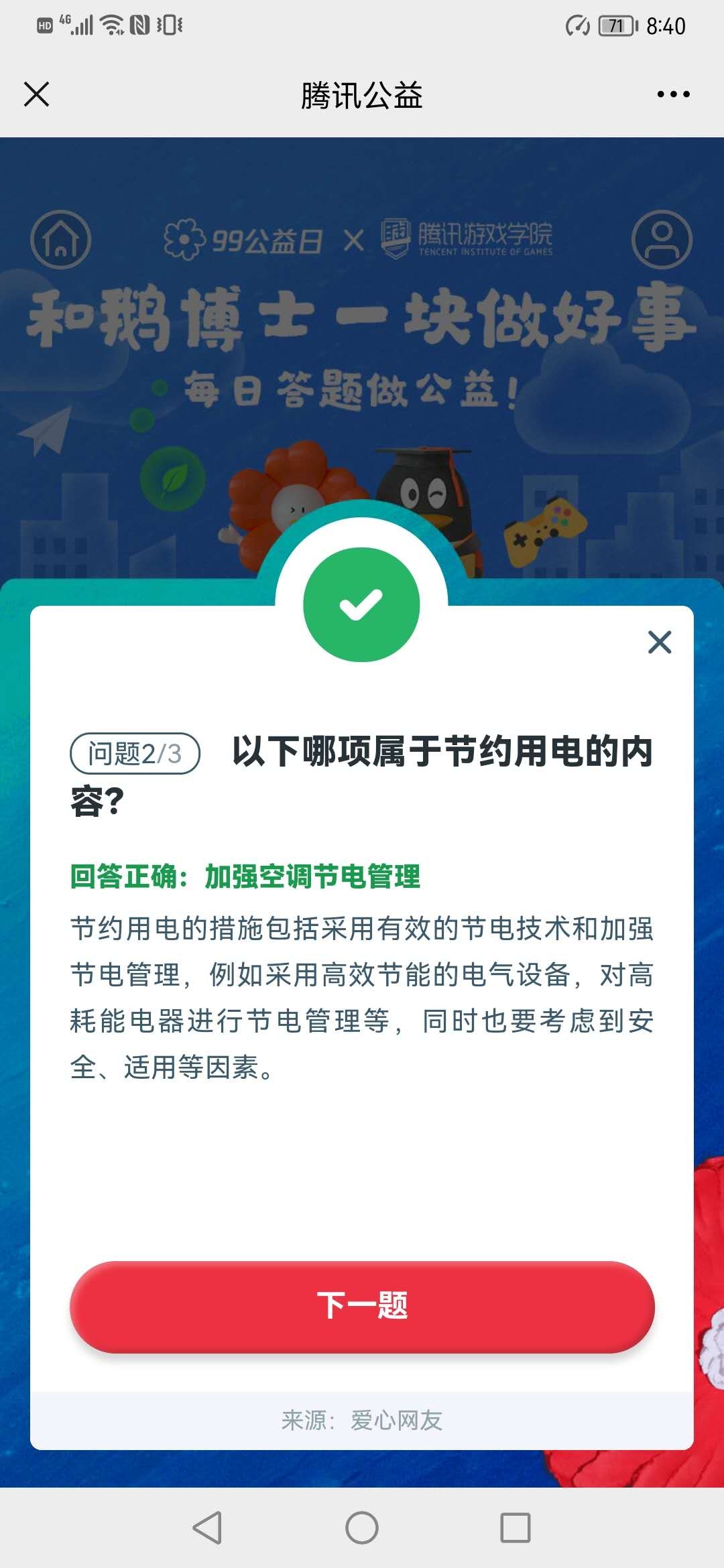Open the user profile icon

(x=662, y=239)
